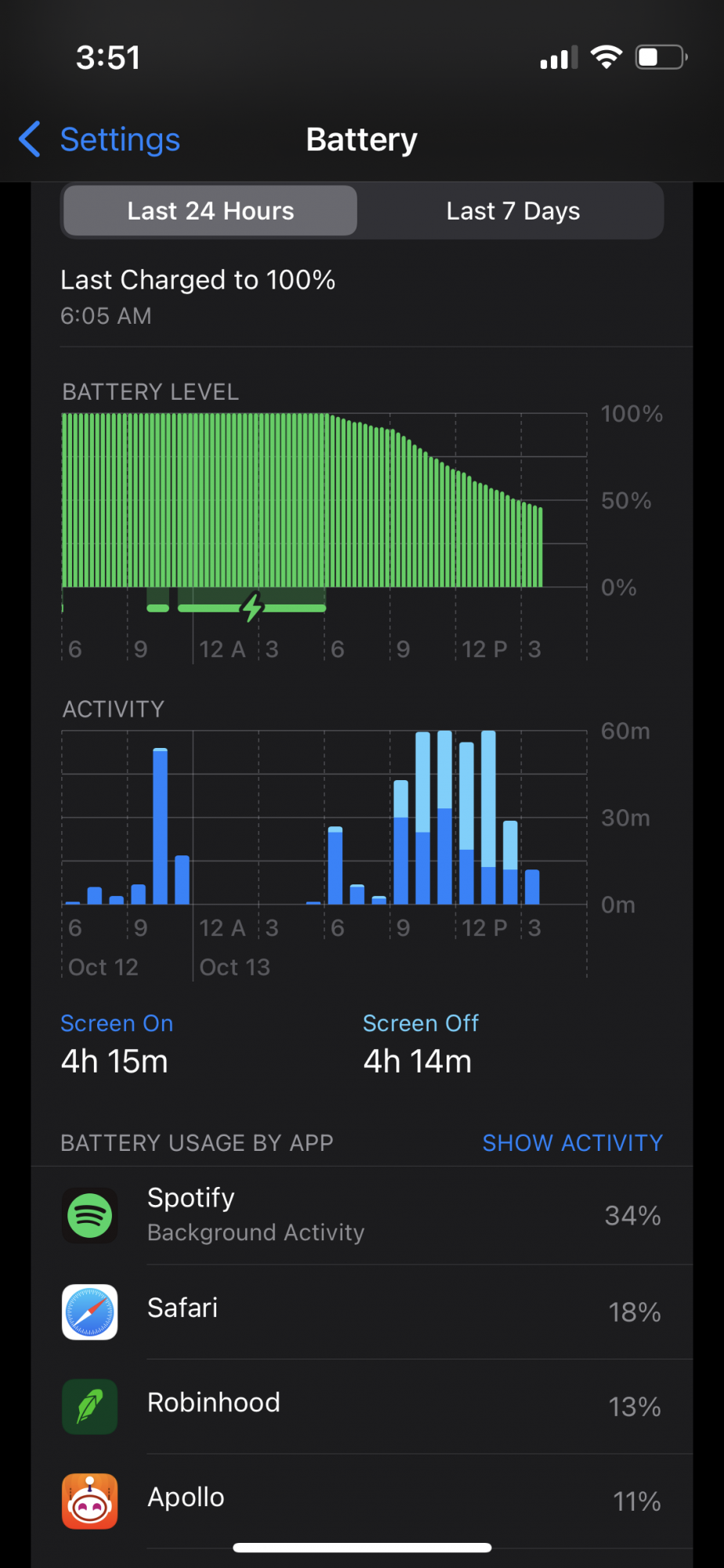Open Spotify battery usage row
The width and height of the screenshot is (724, 1568).
pos(362,1215)
